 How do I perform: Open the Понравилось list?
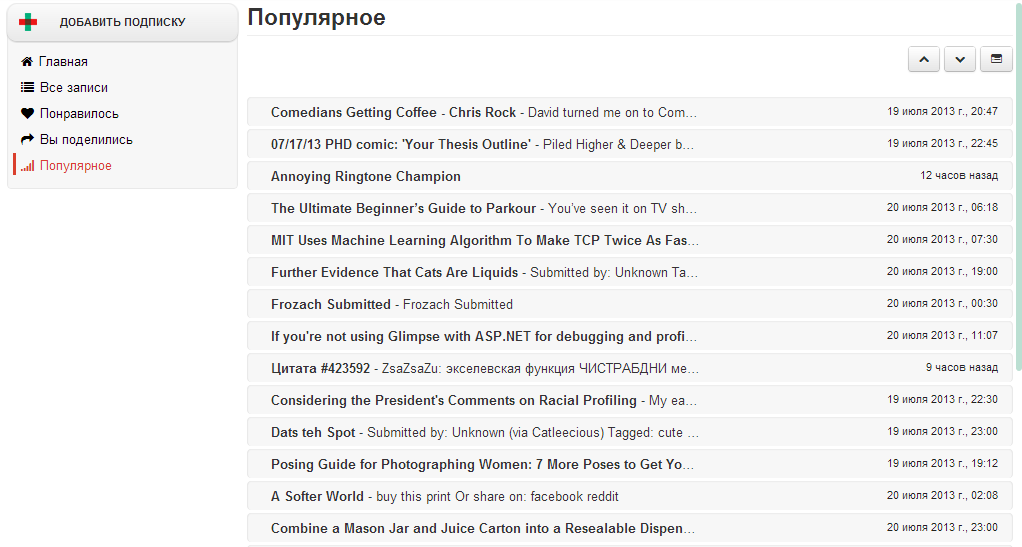79,114
